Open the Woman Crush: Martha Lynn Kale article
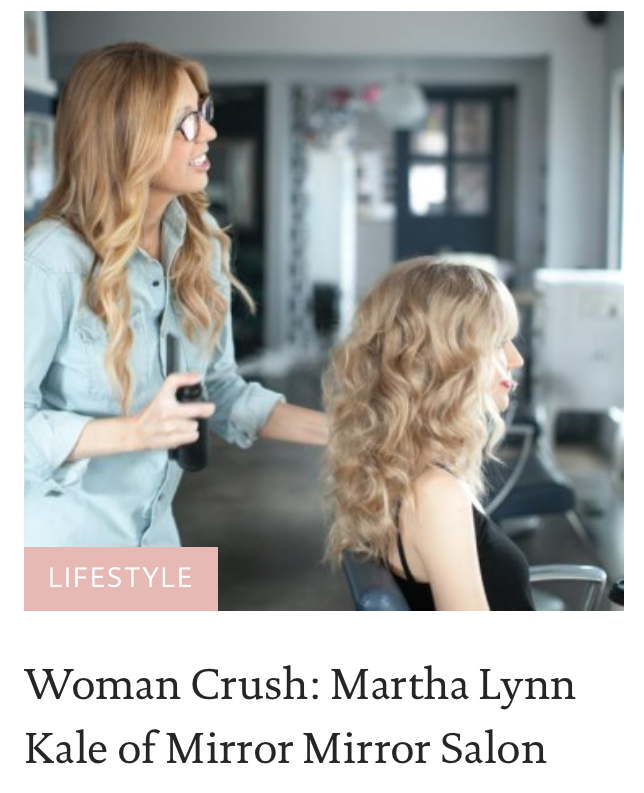 click(299, 716)
